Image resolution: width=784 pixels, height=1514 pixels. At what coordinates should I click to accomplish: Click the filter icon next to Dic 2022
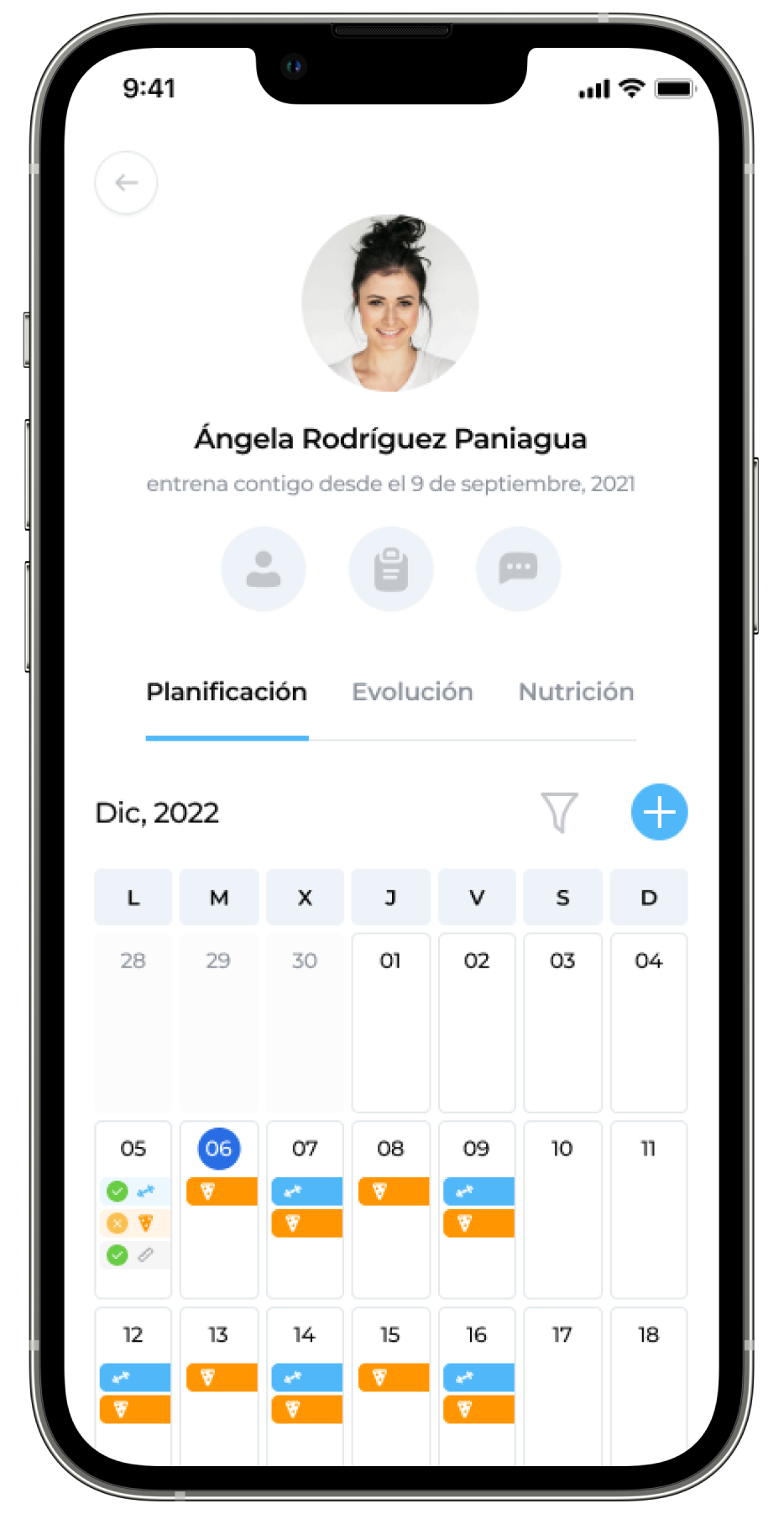(561, 812)
